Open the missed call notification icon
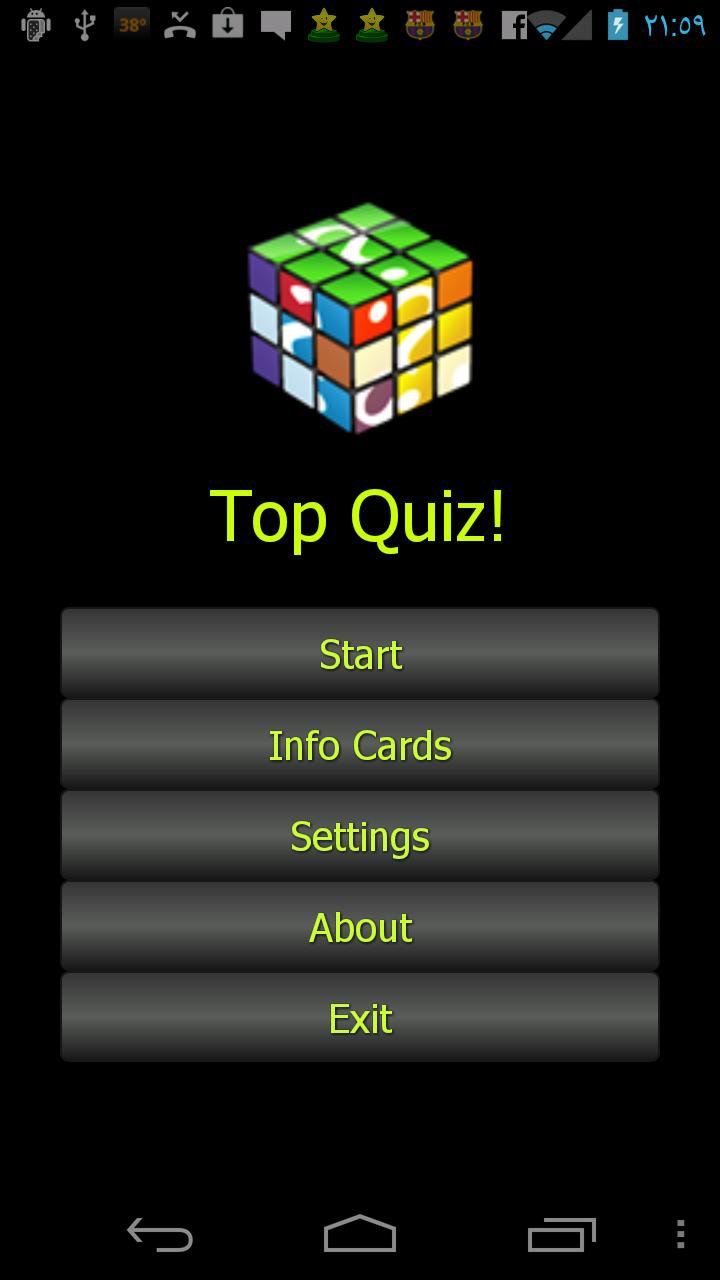This screenshot has height=1280, width=720. [x=178, y=25]
